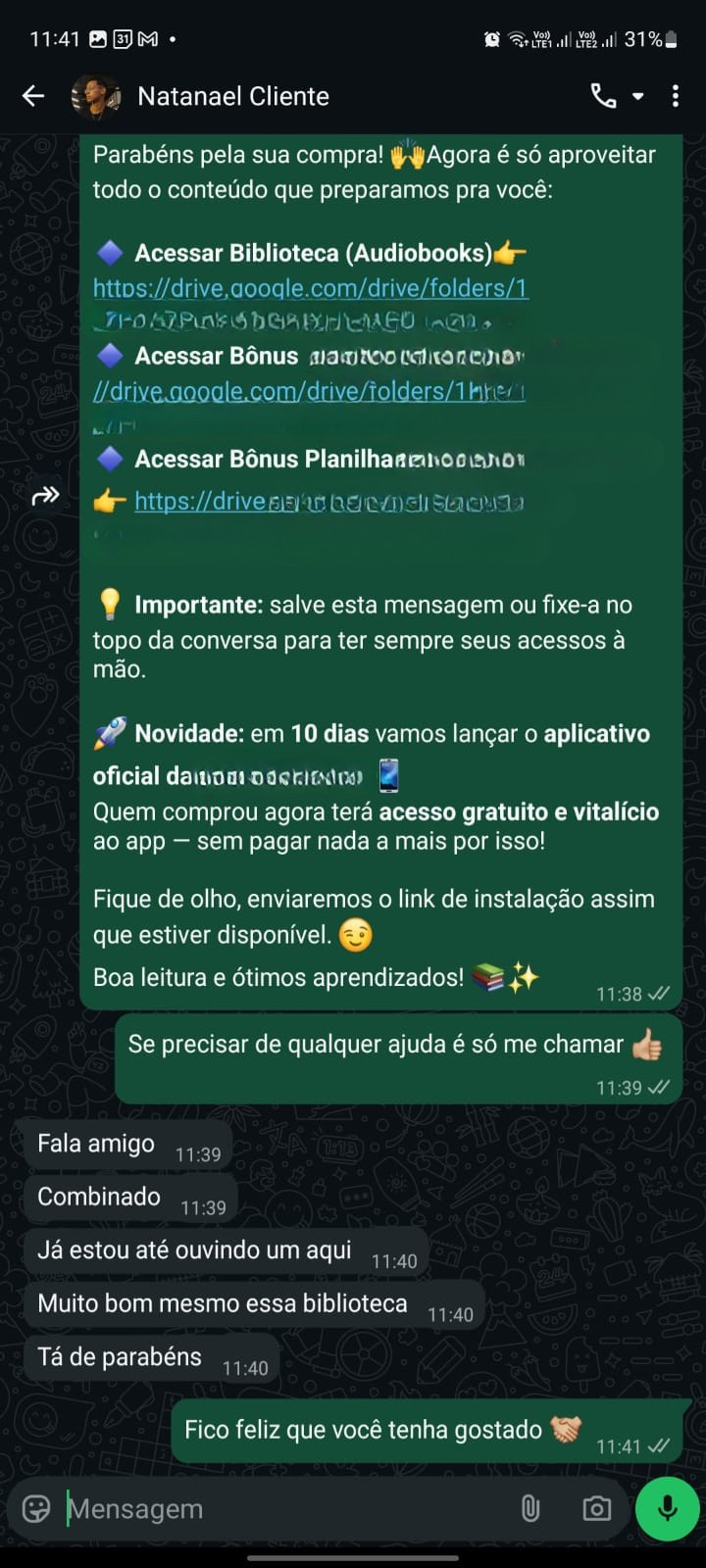Viewport: 706px width, 1568px height.
Task: Tap the Wi-Fi icon in status bar
Action: (517, 37)
